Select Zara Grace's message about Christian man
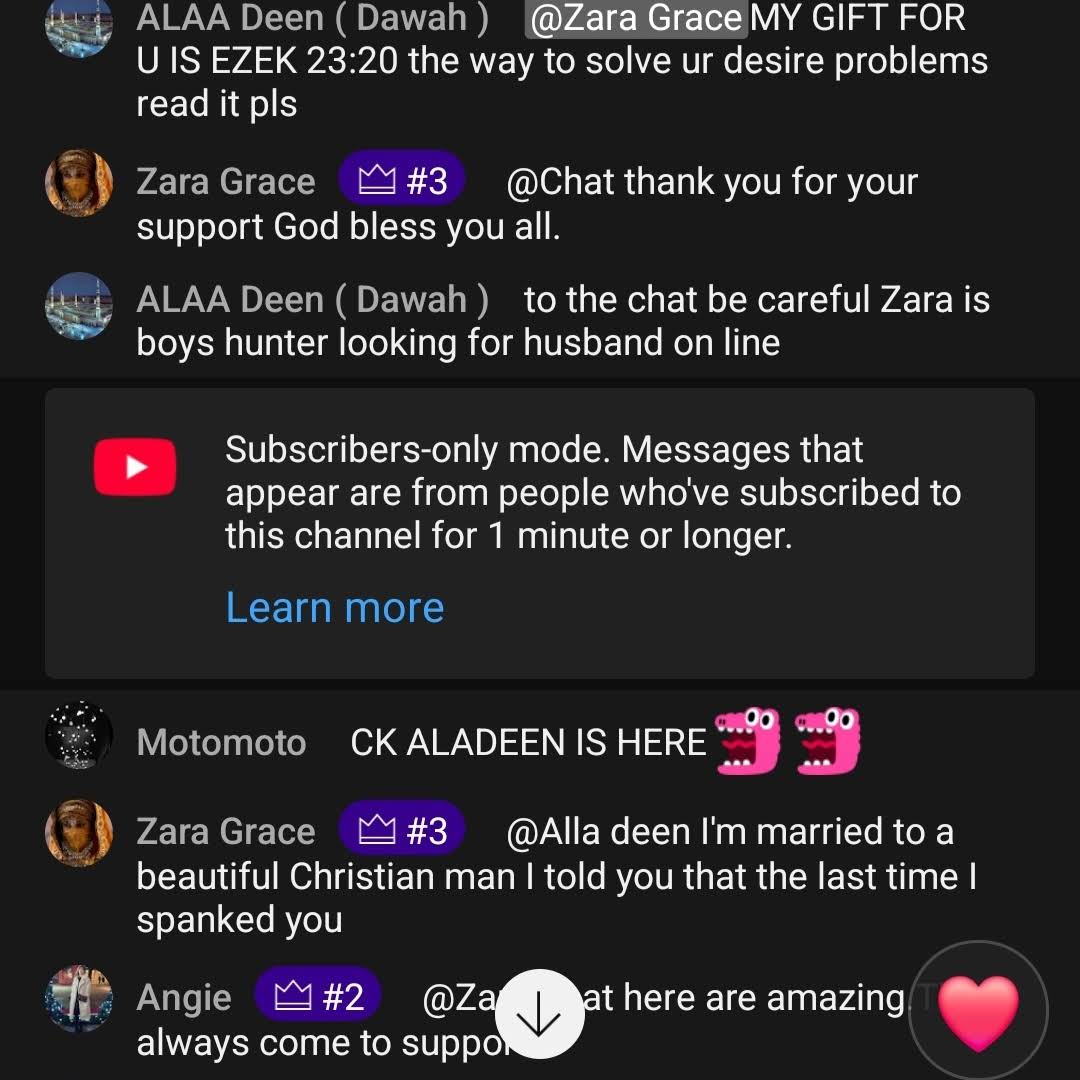This screenshot has width=1080, height=1080. [x=556, y=876]
